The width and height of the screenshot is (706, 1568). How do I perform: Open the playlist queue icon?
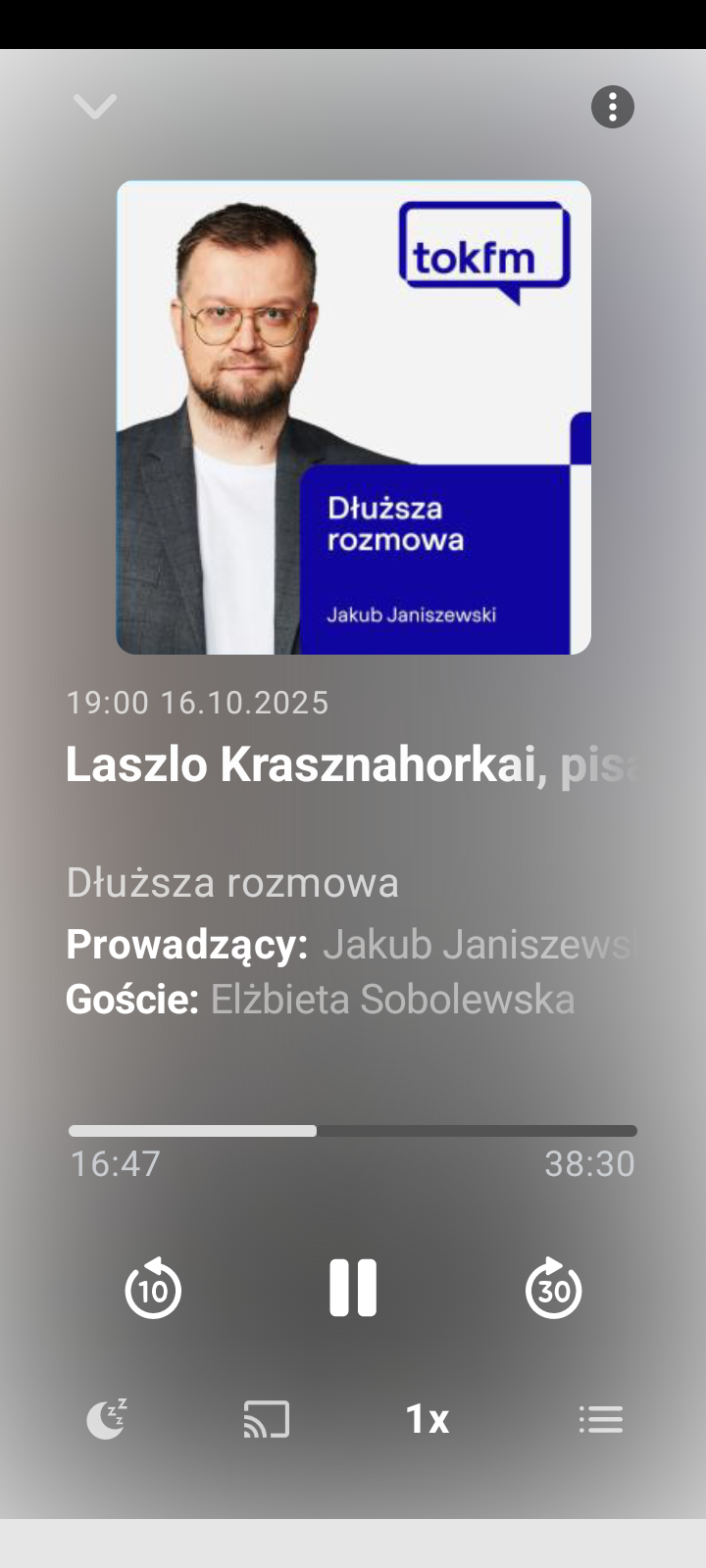point(600,1418)
